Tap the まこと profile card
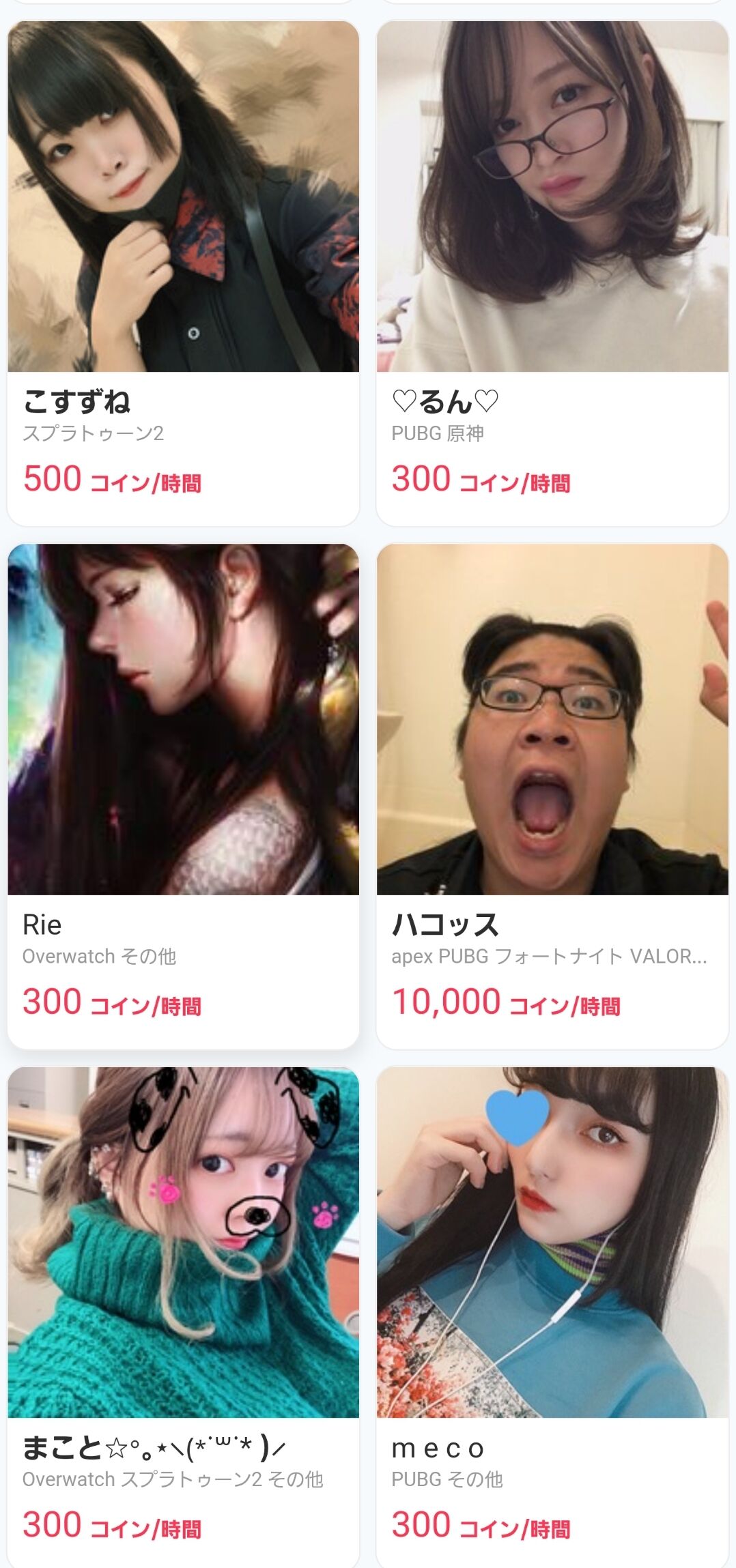 pyautogui.click(x=183, y=1317)
